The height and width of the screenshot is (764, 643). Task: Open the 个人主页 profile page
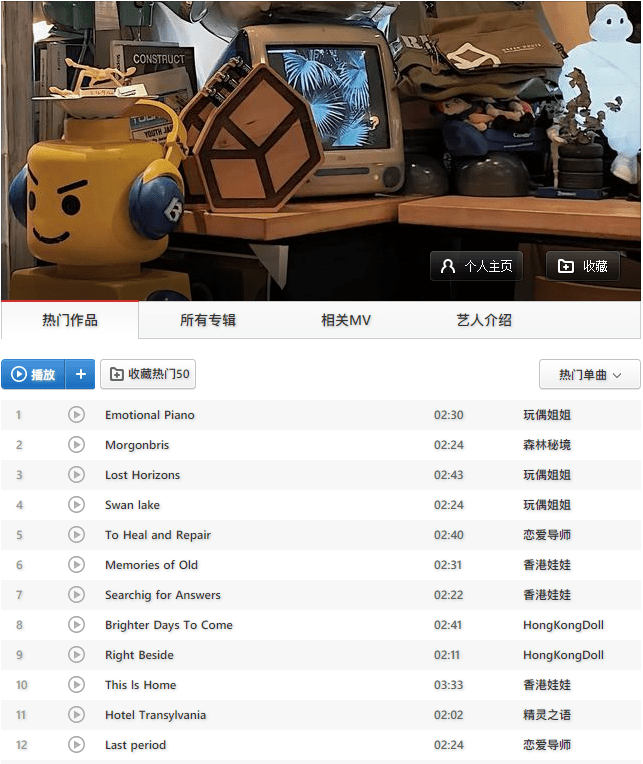point(476,266)
